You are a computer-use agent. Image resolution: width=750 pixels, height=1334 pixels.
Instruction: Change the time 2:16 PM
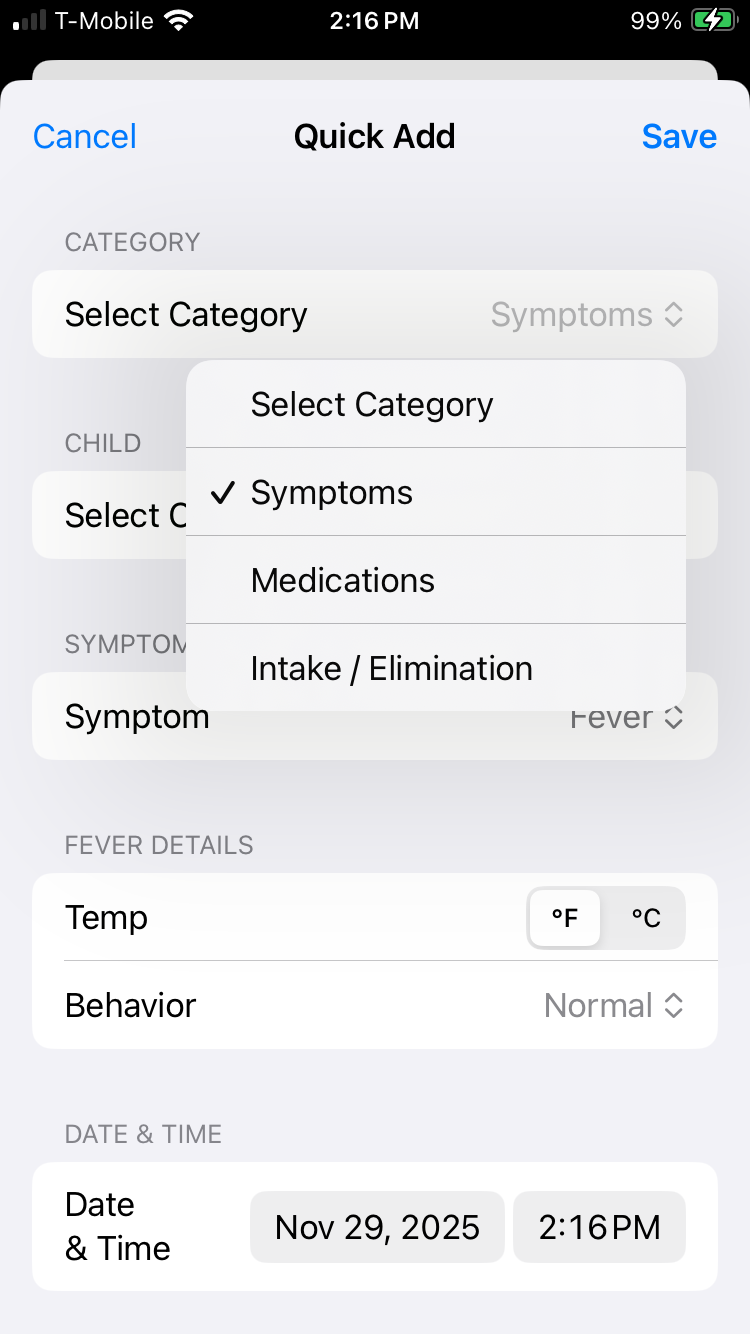pos(599,1227)
